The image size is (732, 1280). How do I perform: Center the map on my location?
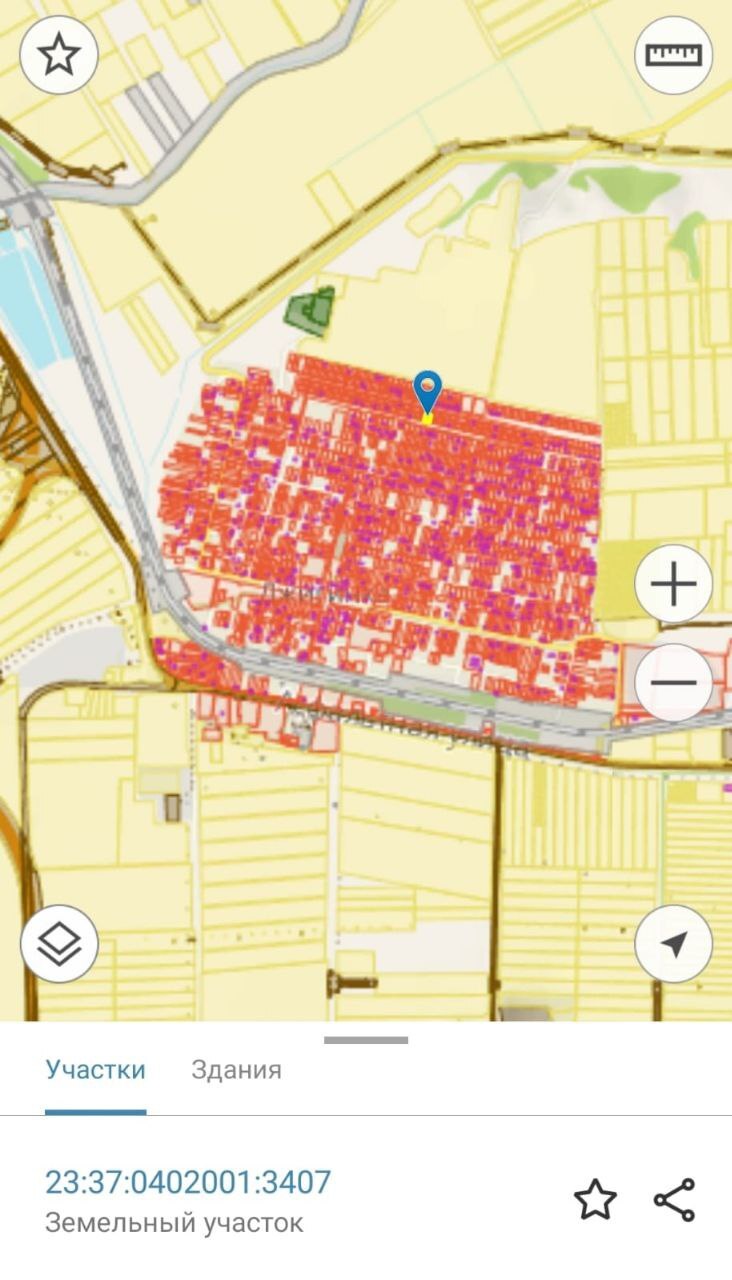[673, 943]
